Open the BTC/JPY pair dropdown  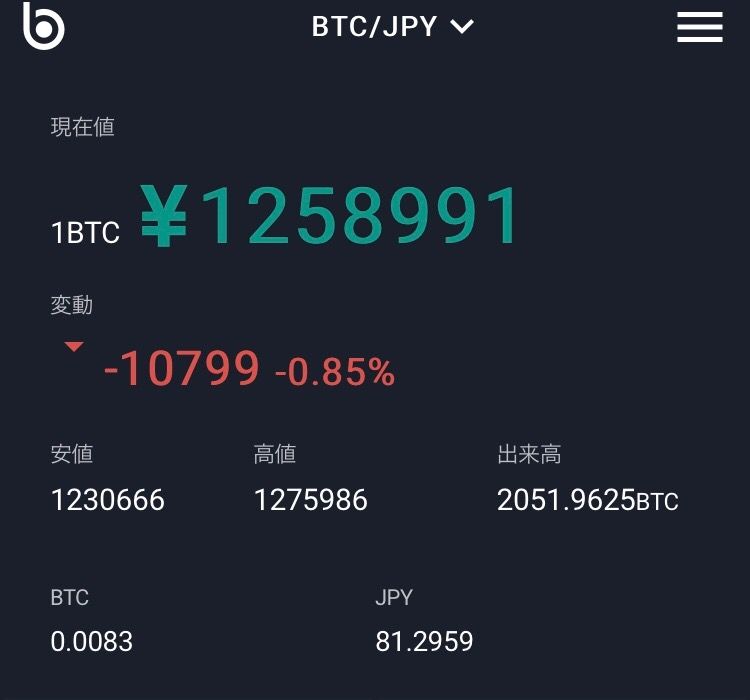click(392, 27)
